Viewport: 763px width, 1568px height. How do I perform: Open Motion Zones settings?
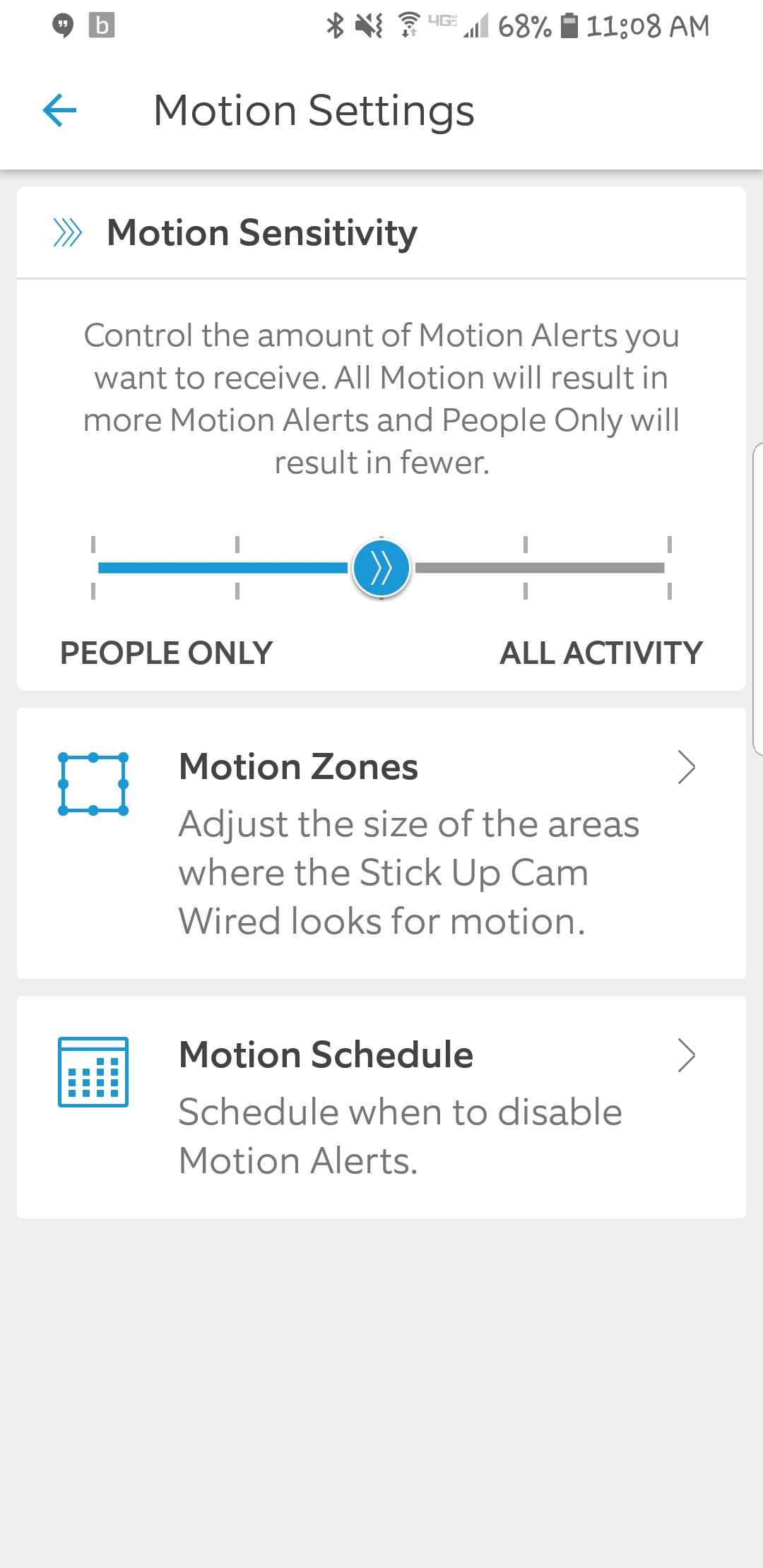click(x=381, y=843)
